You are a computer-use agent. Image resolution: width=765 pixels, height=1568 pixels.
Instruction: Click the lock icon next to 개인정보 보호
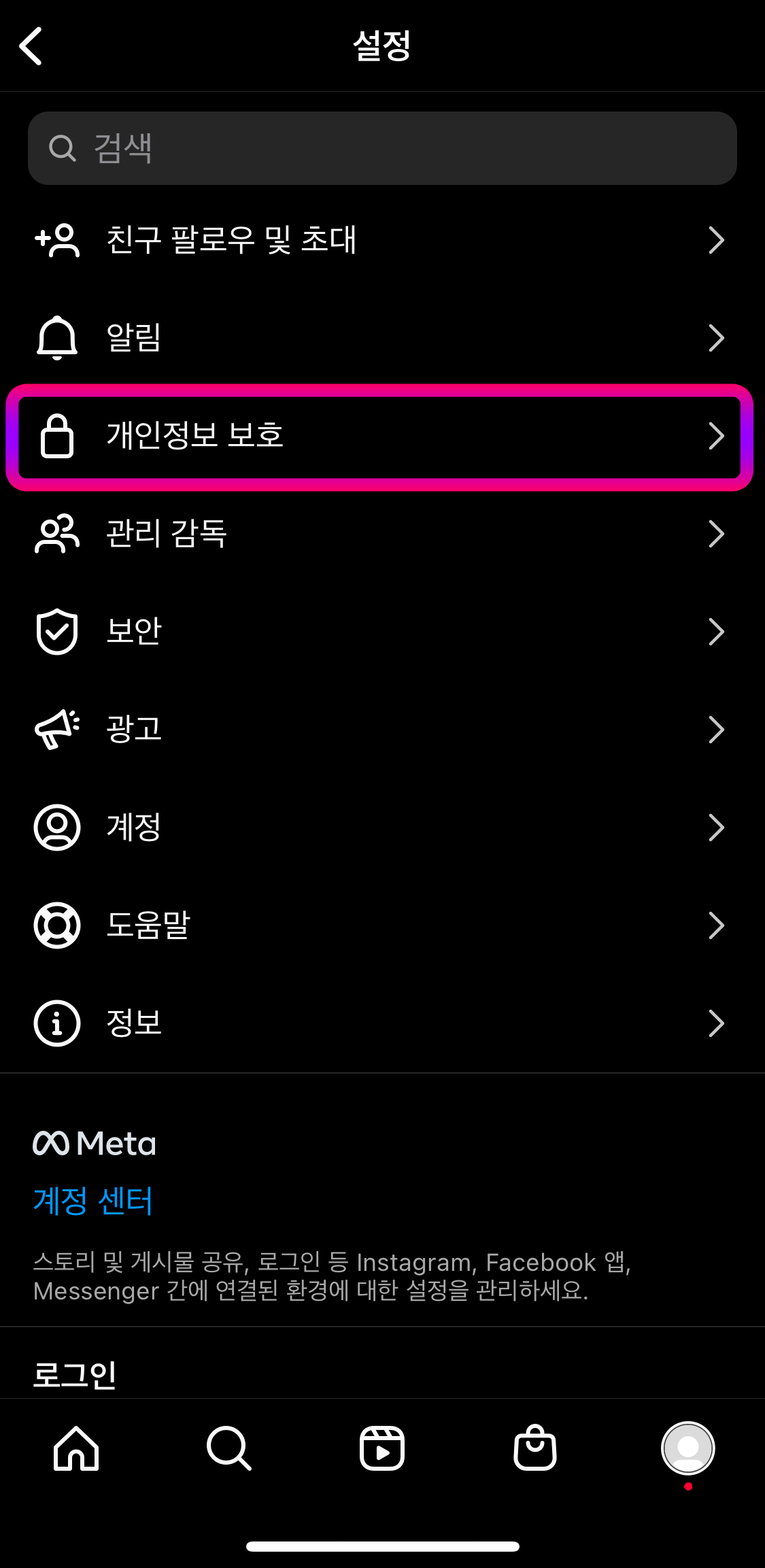[57, 436]
